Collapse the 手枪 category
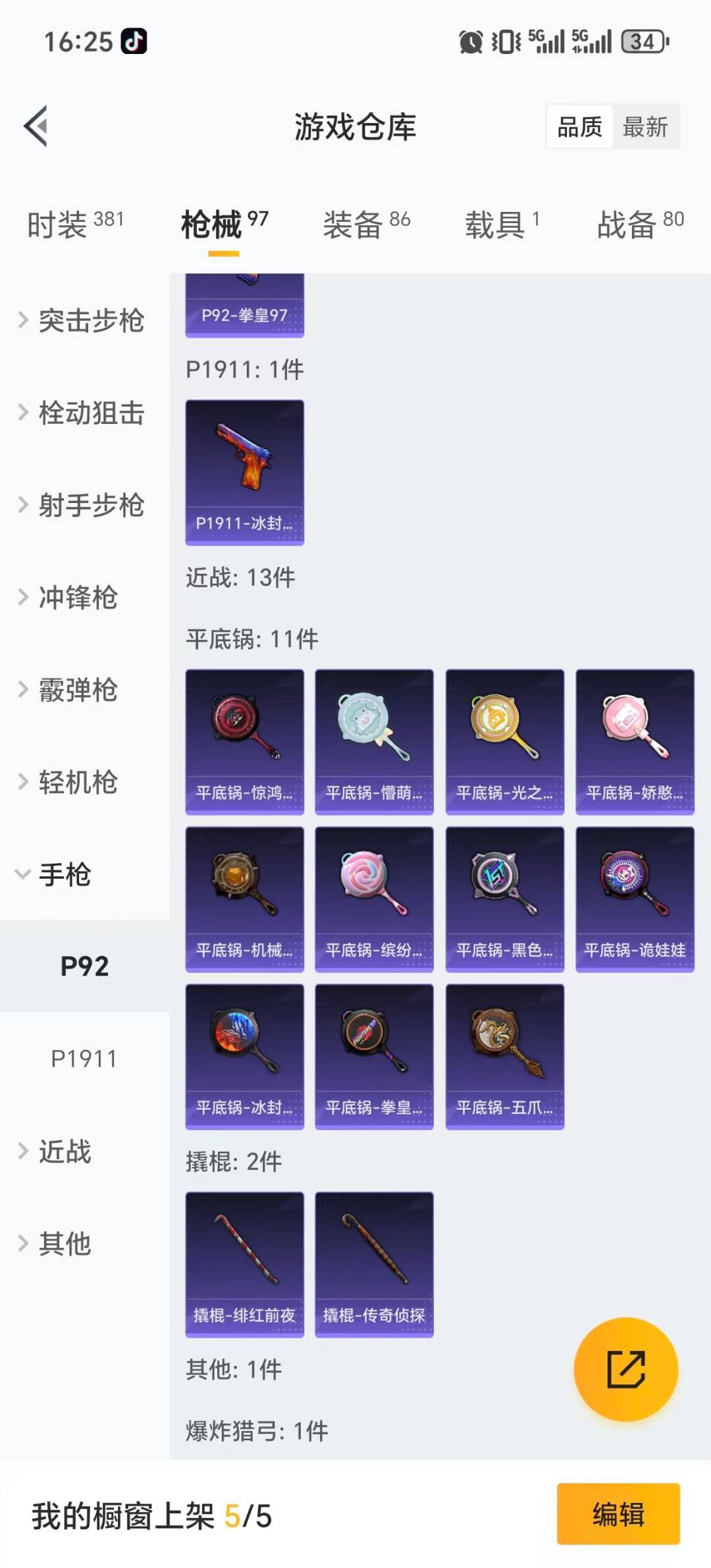The width and height of the screenshot is (711, 1568). 64,875
